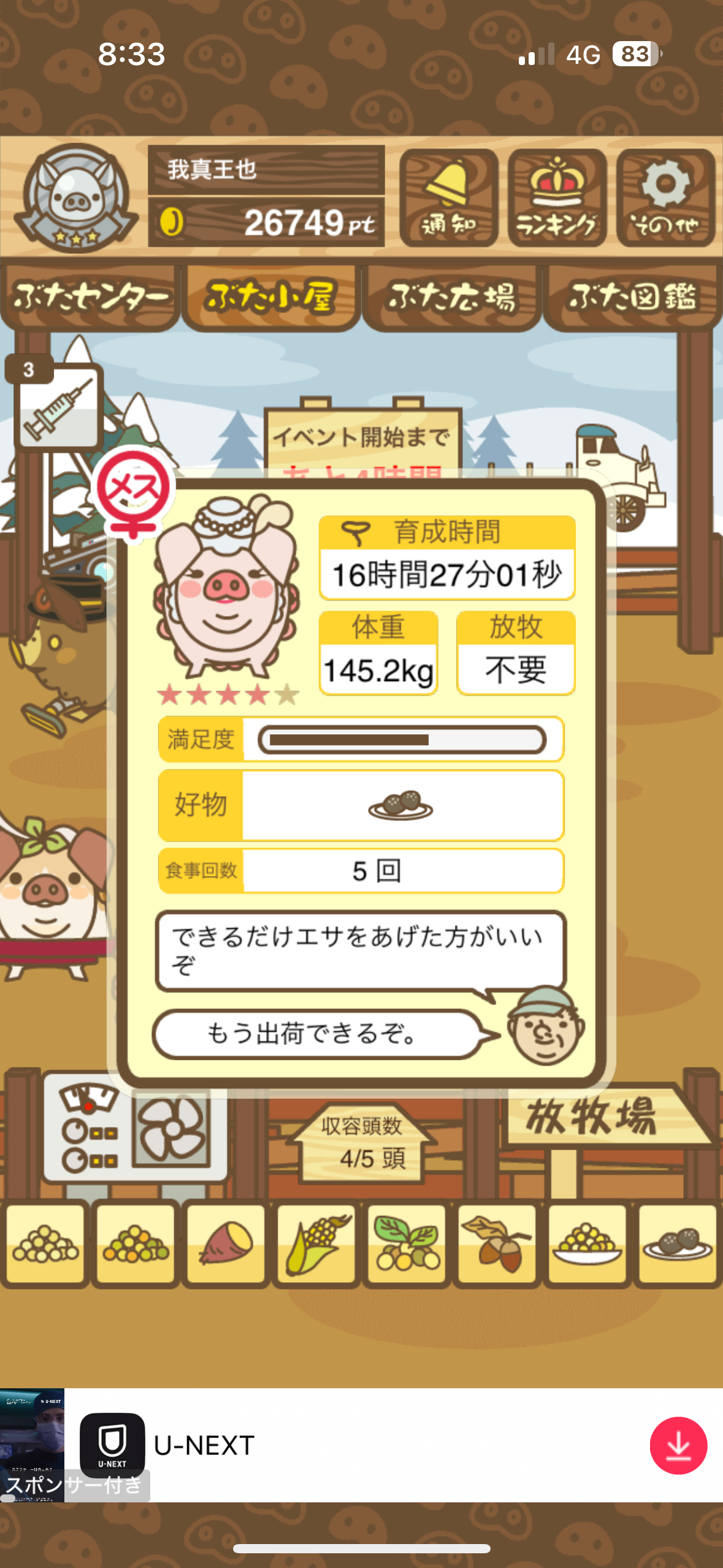Open the 通知 notifications bell
723x1568 pixels.
448,198
